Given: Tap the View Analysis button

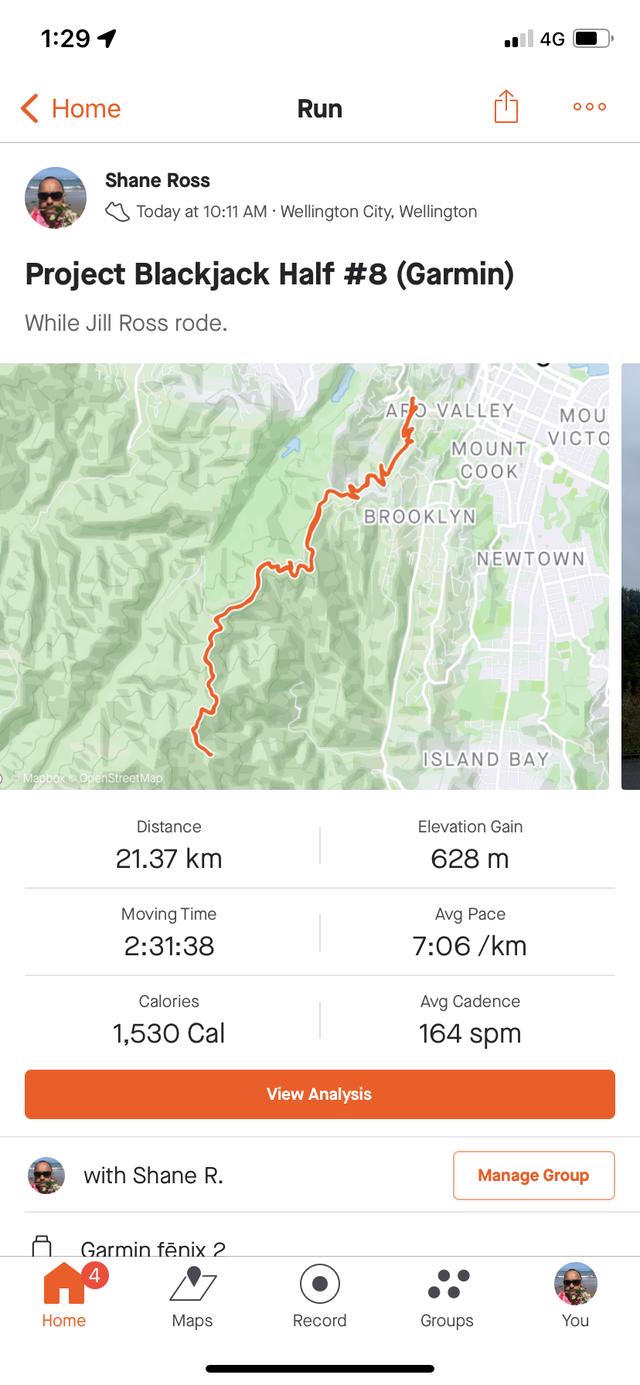Looking at the screenshot, I should [x=320, y=1094].
